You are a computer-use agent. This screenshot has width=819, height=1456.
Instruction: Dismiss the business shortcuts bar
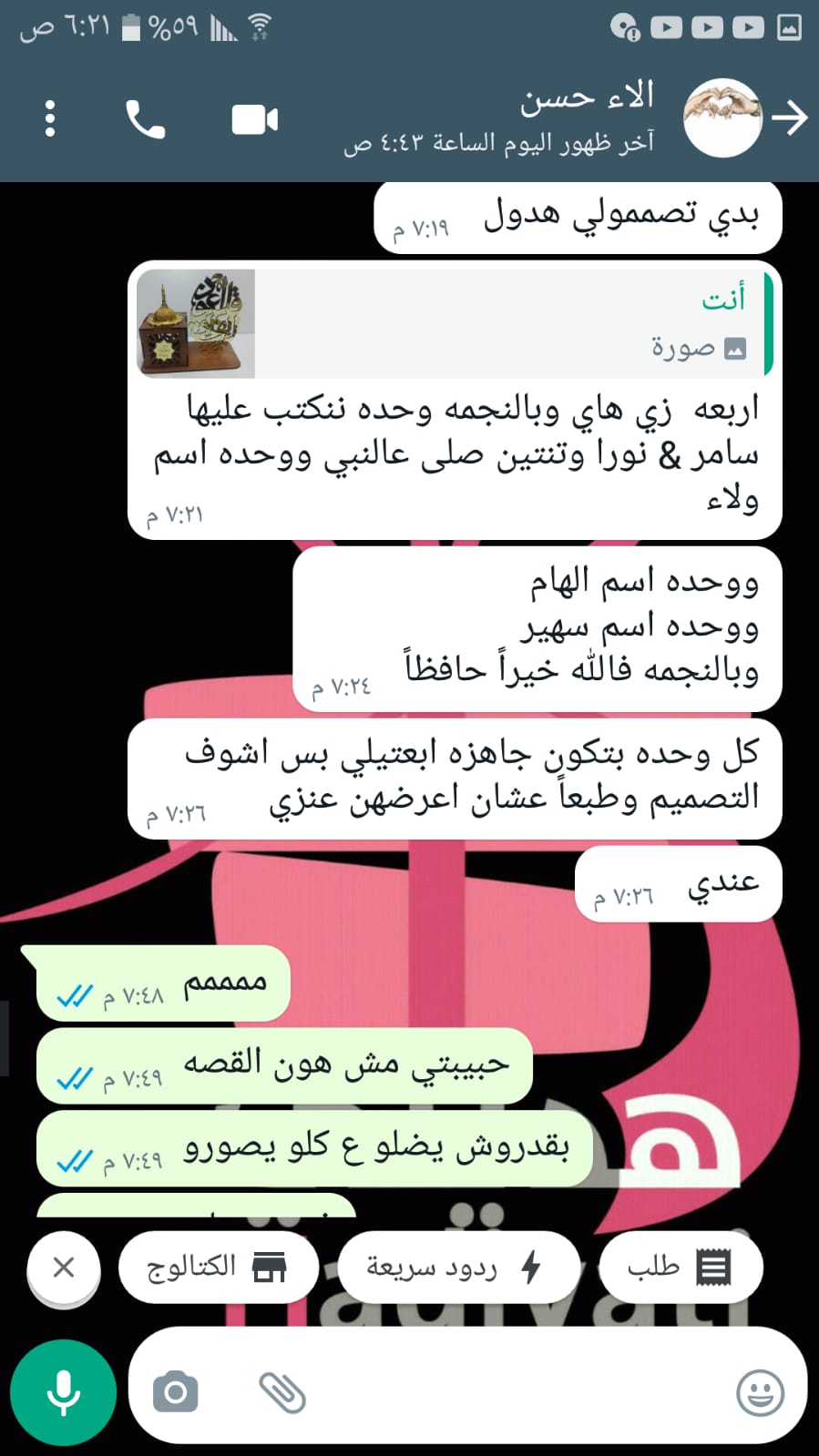[63, 1267]
